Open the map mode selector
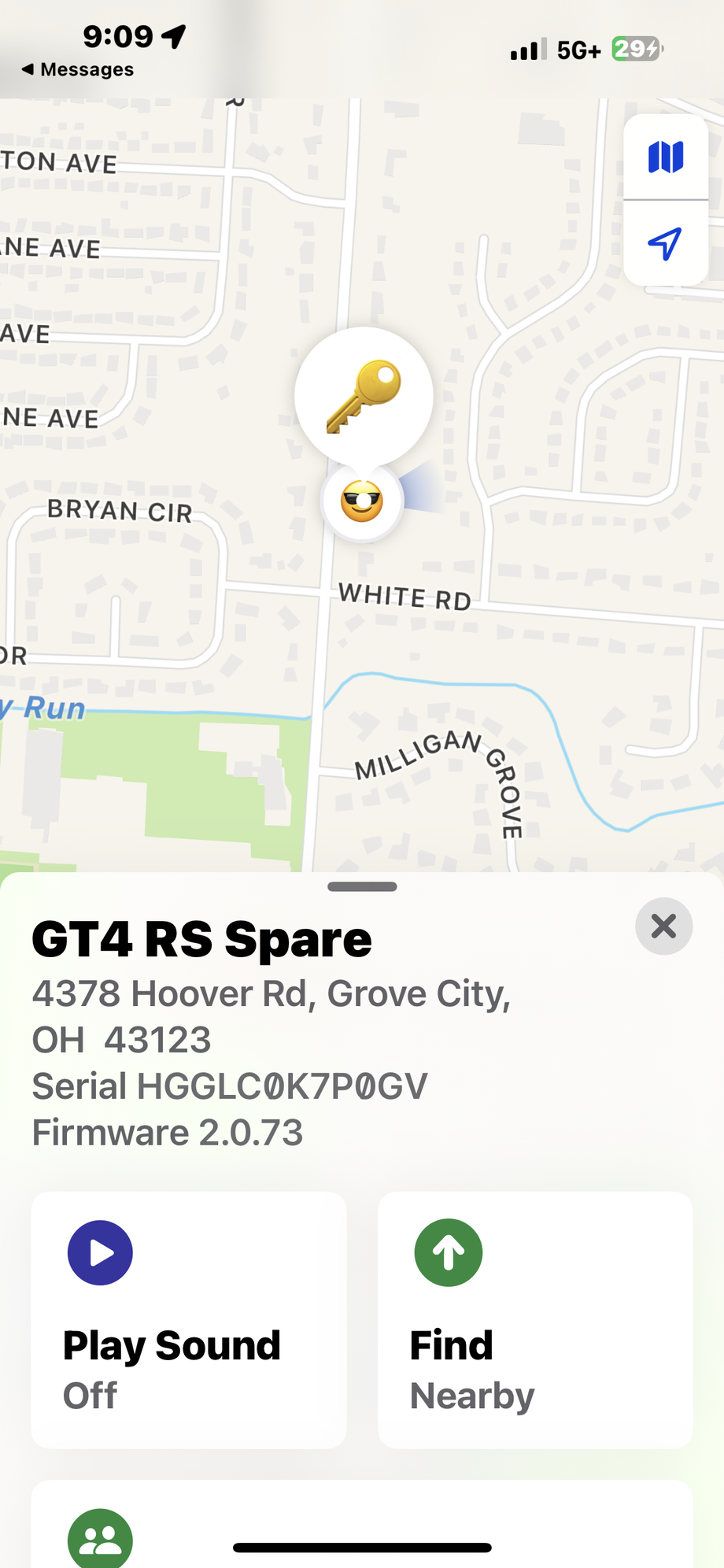 (665, 157)
